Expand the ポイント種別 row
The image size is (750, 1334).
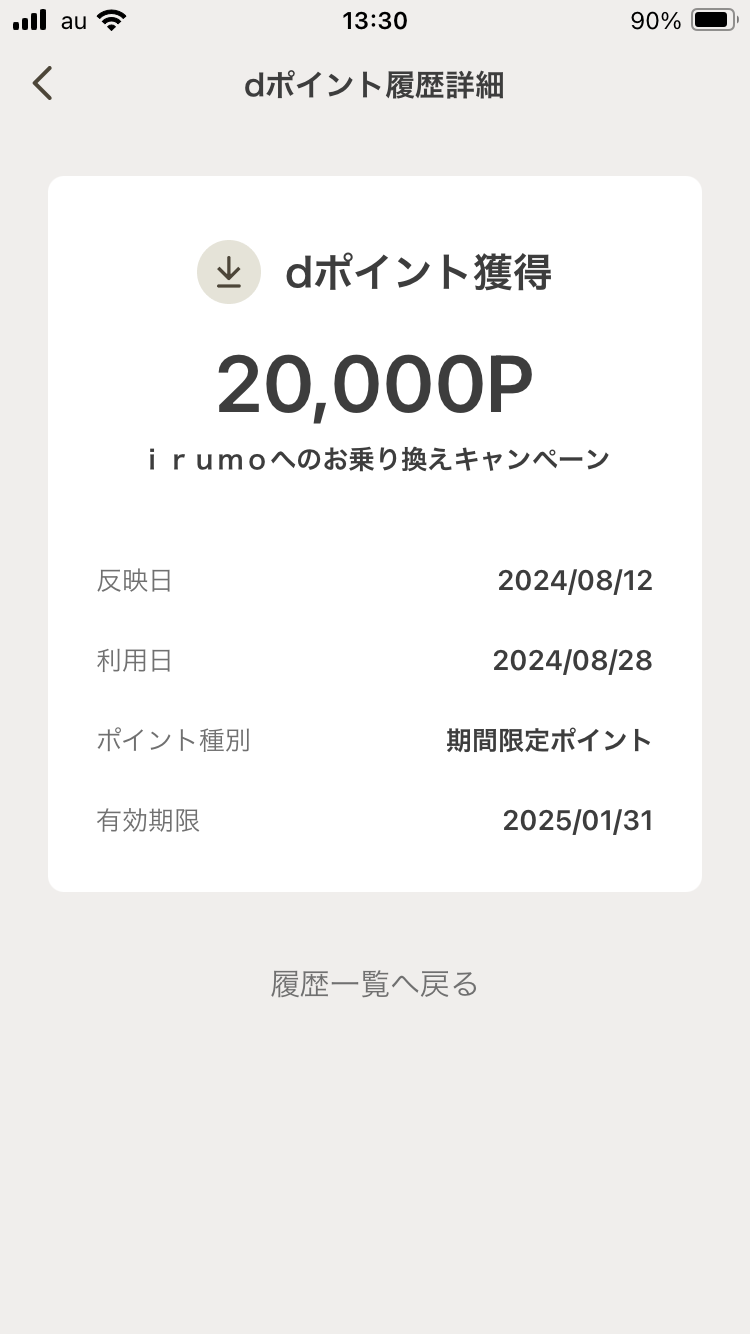pos(174,740)
